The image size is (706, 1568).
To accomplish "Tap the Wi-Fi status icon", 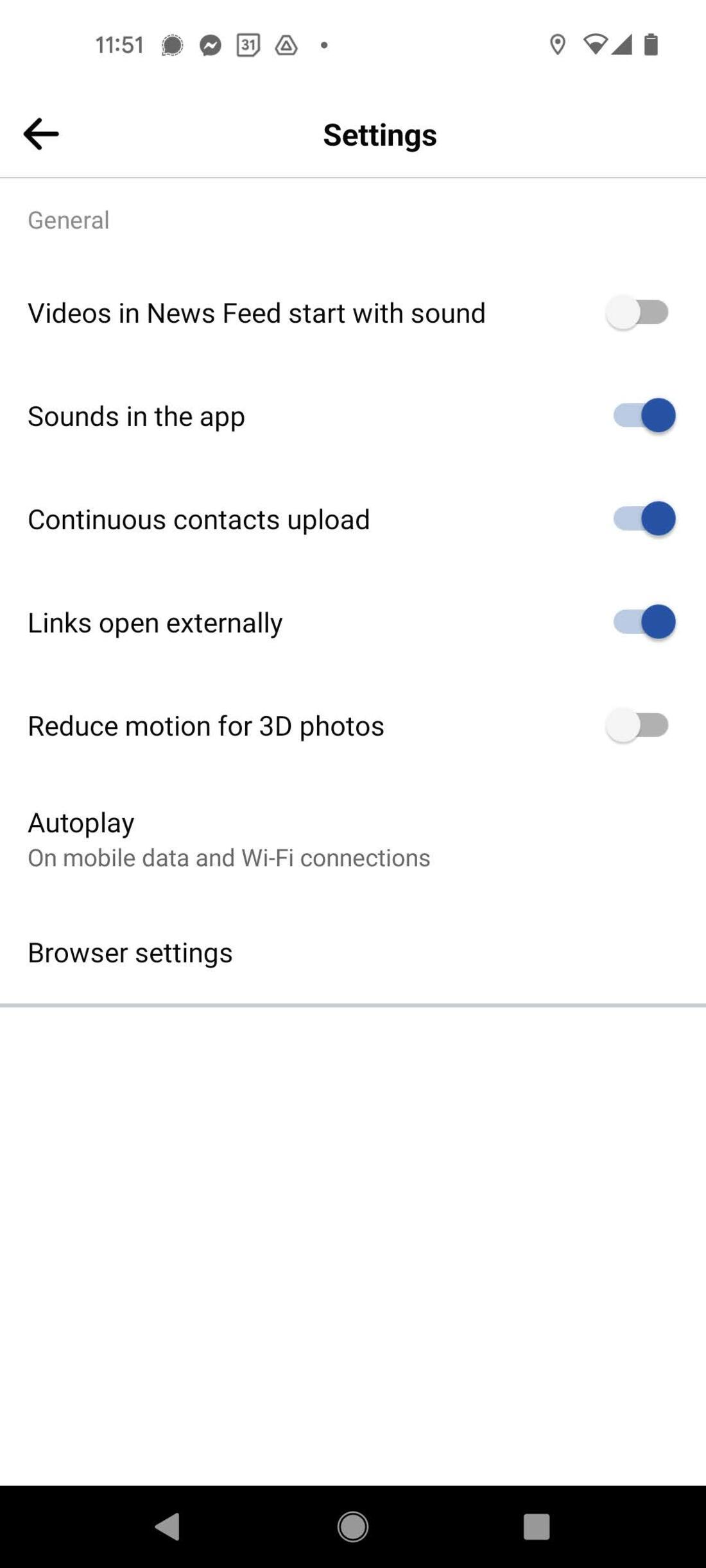I will point(595,45).
